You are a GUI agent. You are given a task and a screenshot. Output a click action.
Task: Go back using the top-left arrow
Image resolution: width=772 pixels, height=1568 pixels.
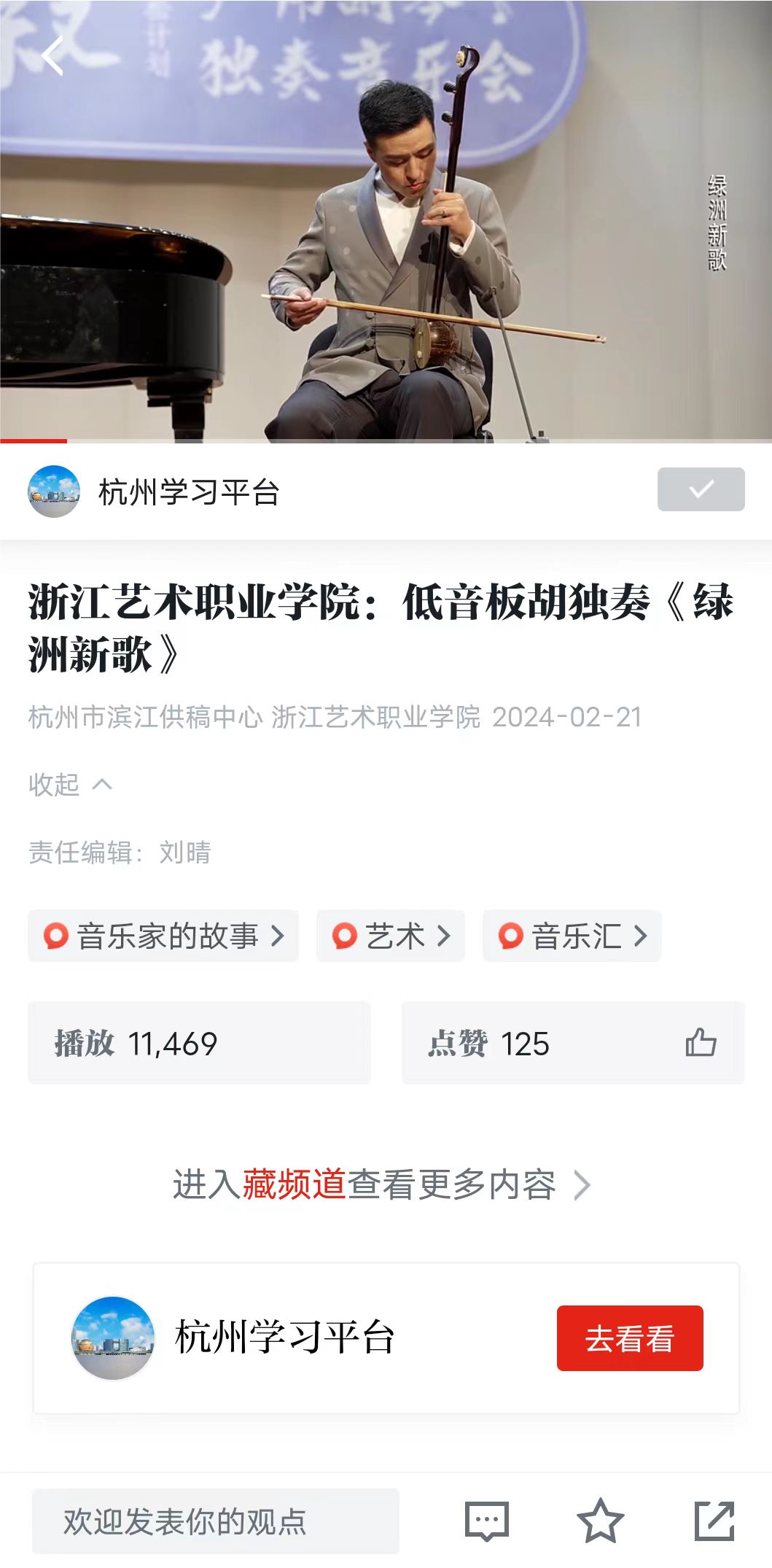click(52, 55)
